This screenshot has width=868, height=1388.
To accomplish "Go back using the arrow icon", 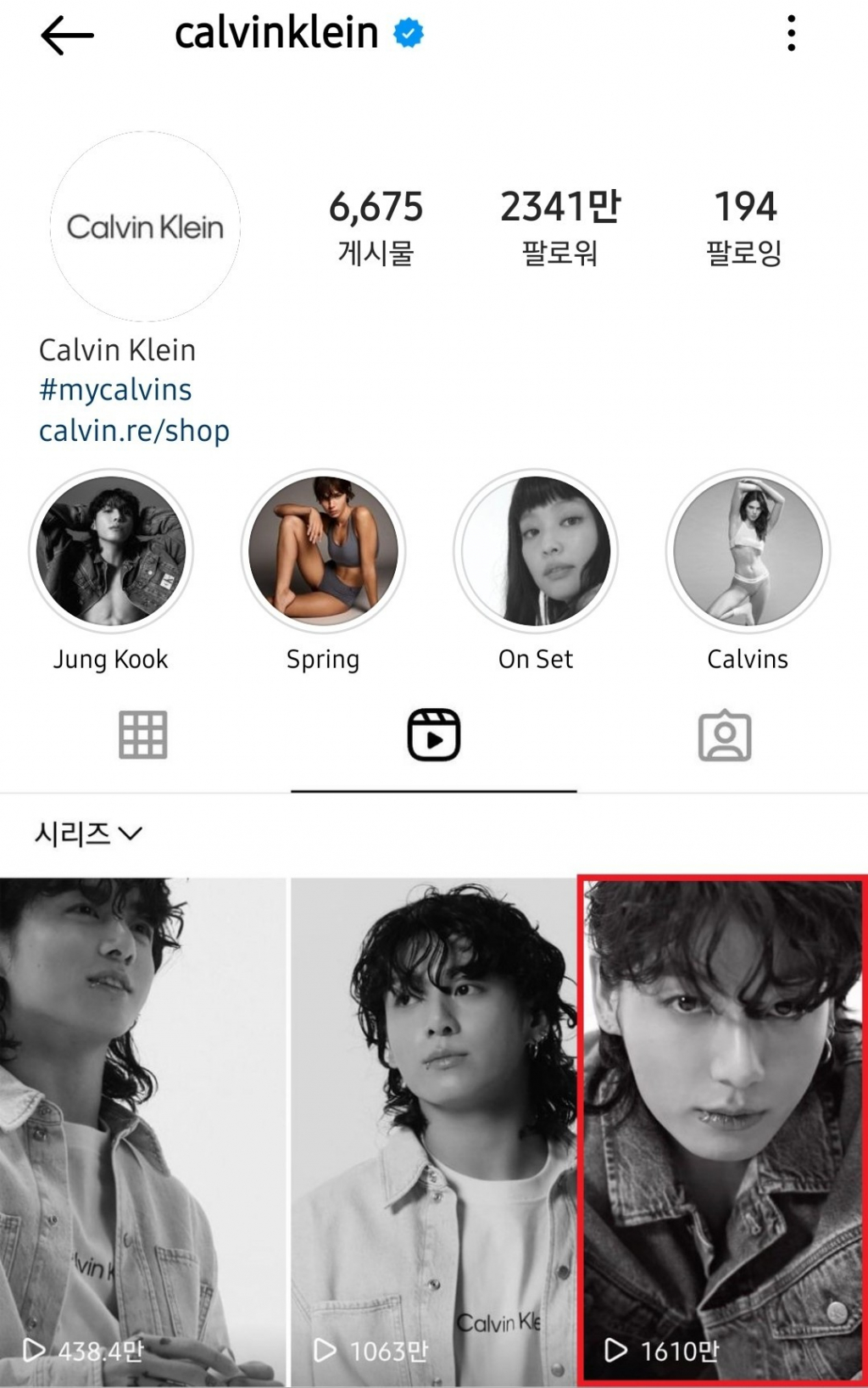I will [x=66, y=36].
